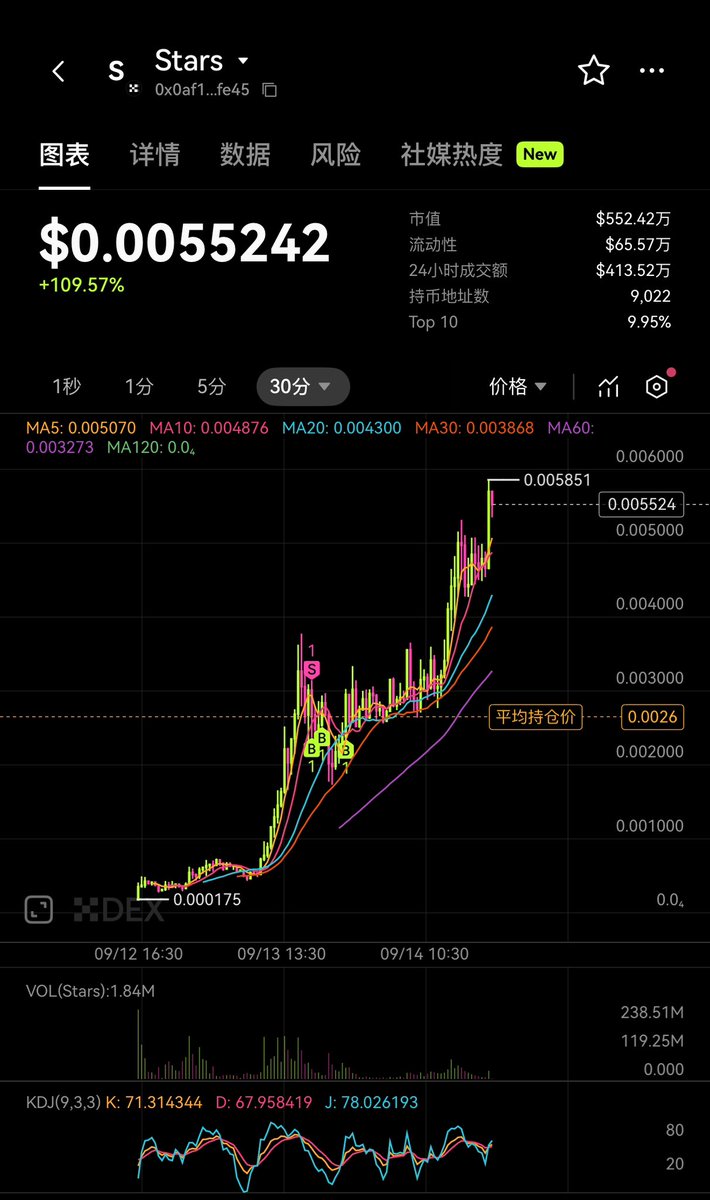Switch to the 数据 tab
Image resolution: width=710 pixels, height=1200 pixels.
click(245, 154)
